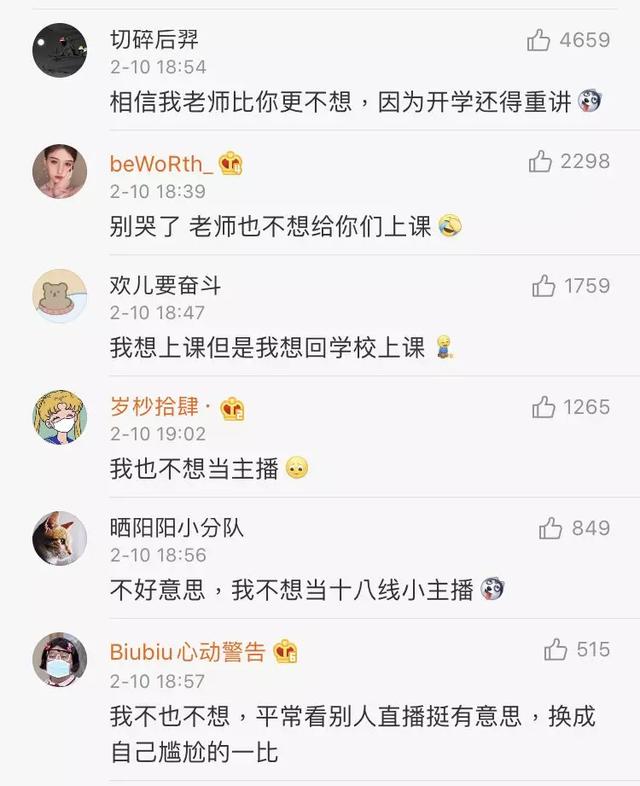The height and width of the screenshot is (786, 640).
Task: Like Biubiu心动警告's comment
Action: click(x=556, y=650)
